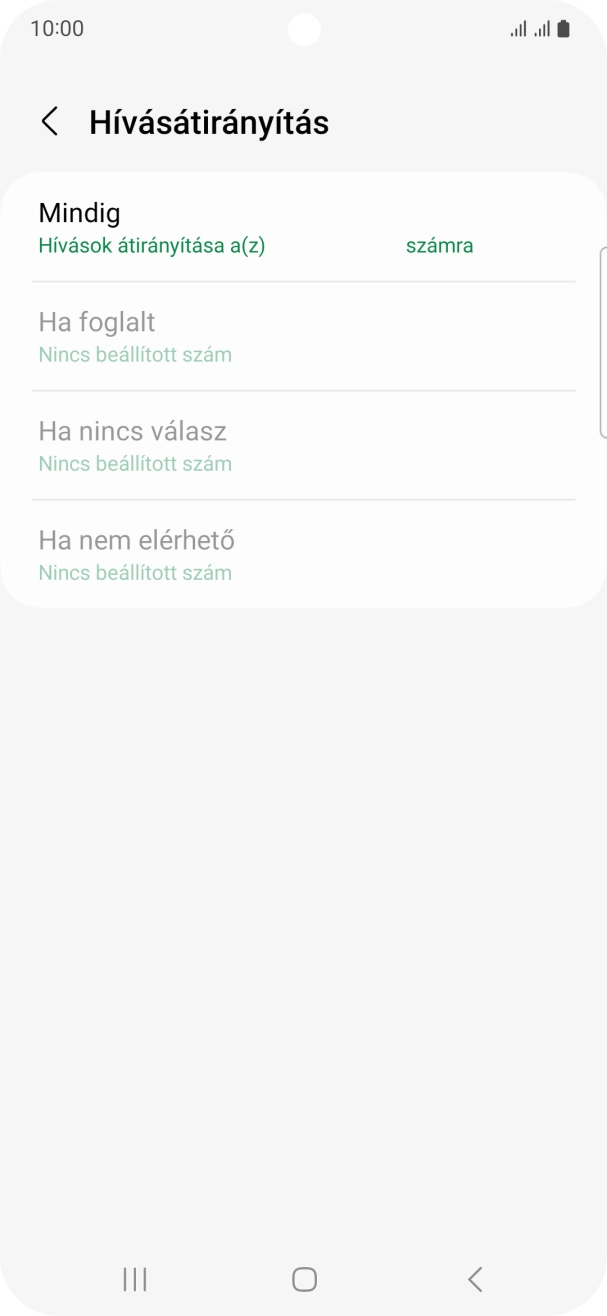Open recent apps from navigation bar
607x1316 pixels.
134,1278
